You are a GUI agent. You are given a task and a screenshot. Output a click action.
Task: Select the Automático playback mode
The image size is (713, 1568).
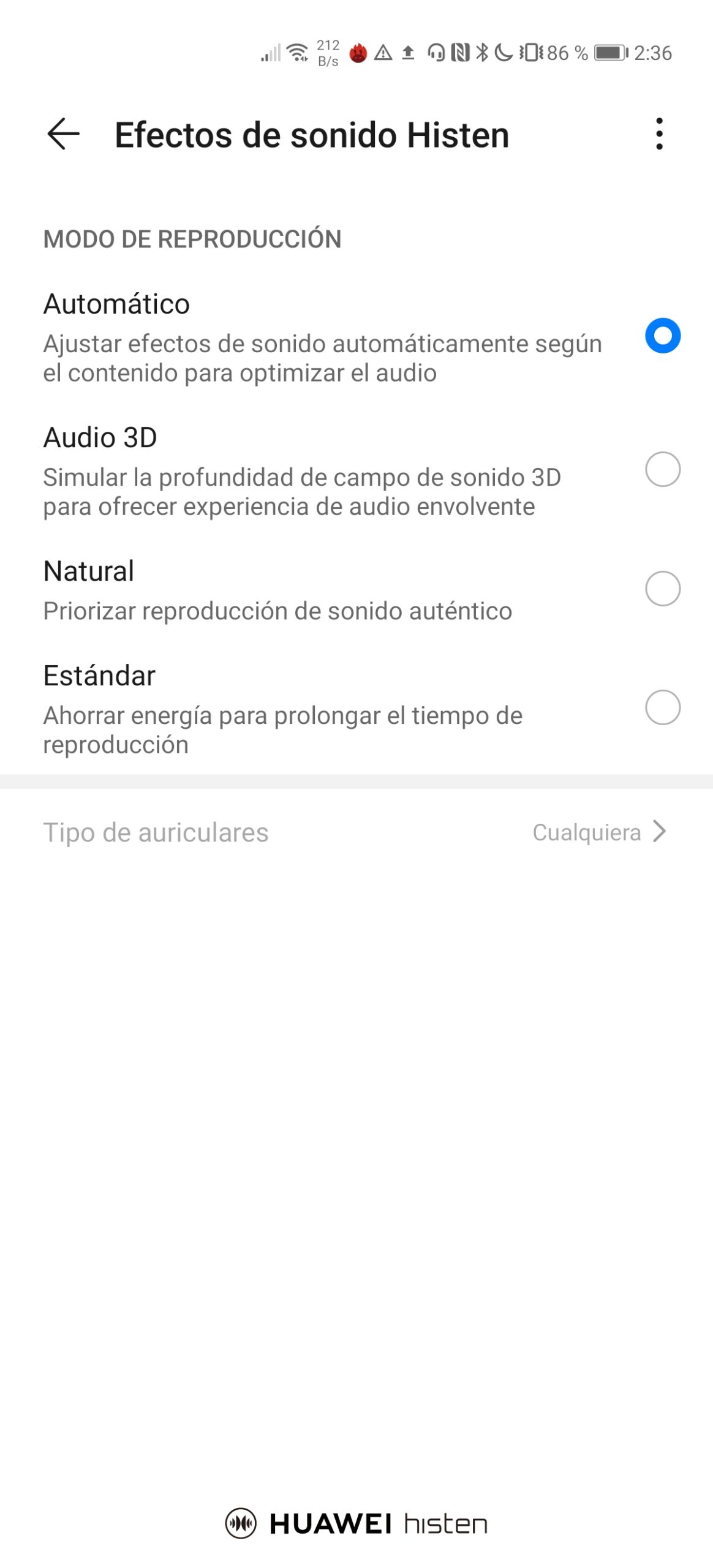coord(356,337)
